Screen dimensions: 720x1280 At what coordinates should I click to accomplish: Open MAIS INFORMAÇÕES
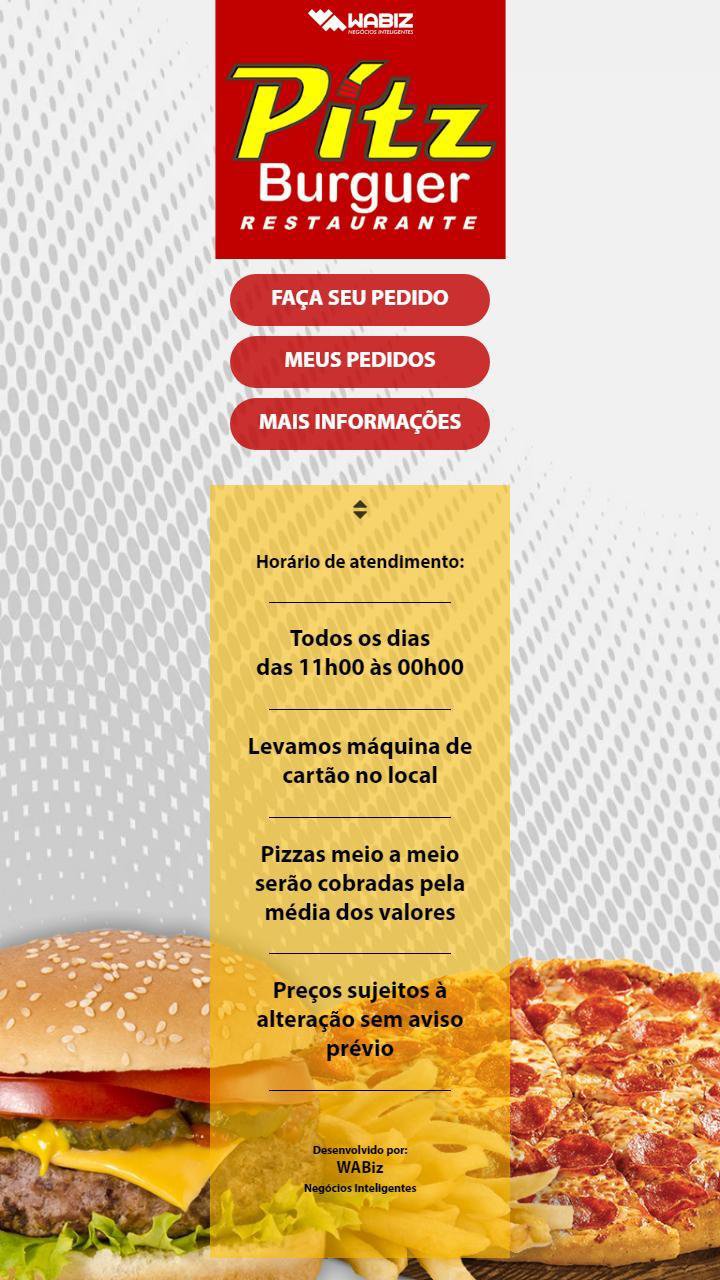click(x=360, y=422)
